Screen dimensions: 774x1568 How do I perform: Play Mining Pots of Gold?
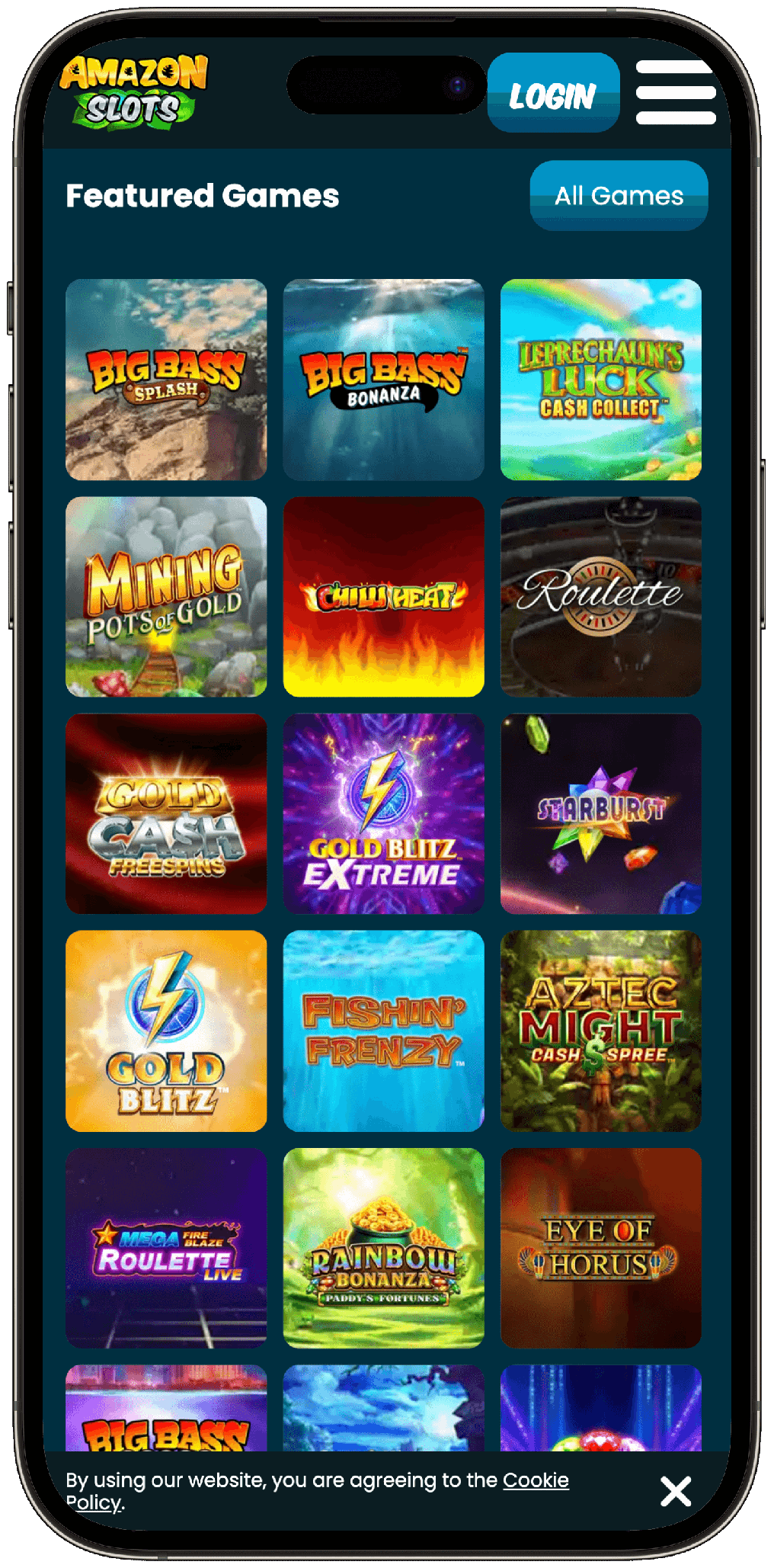[166, 597]
